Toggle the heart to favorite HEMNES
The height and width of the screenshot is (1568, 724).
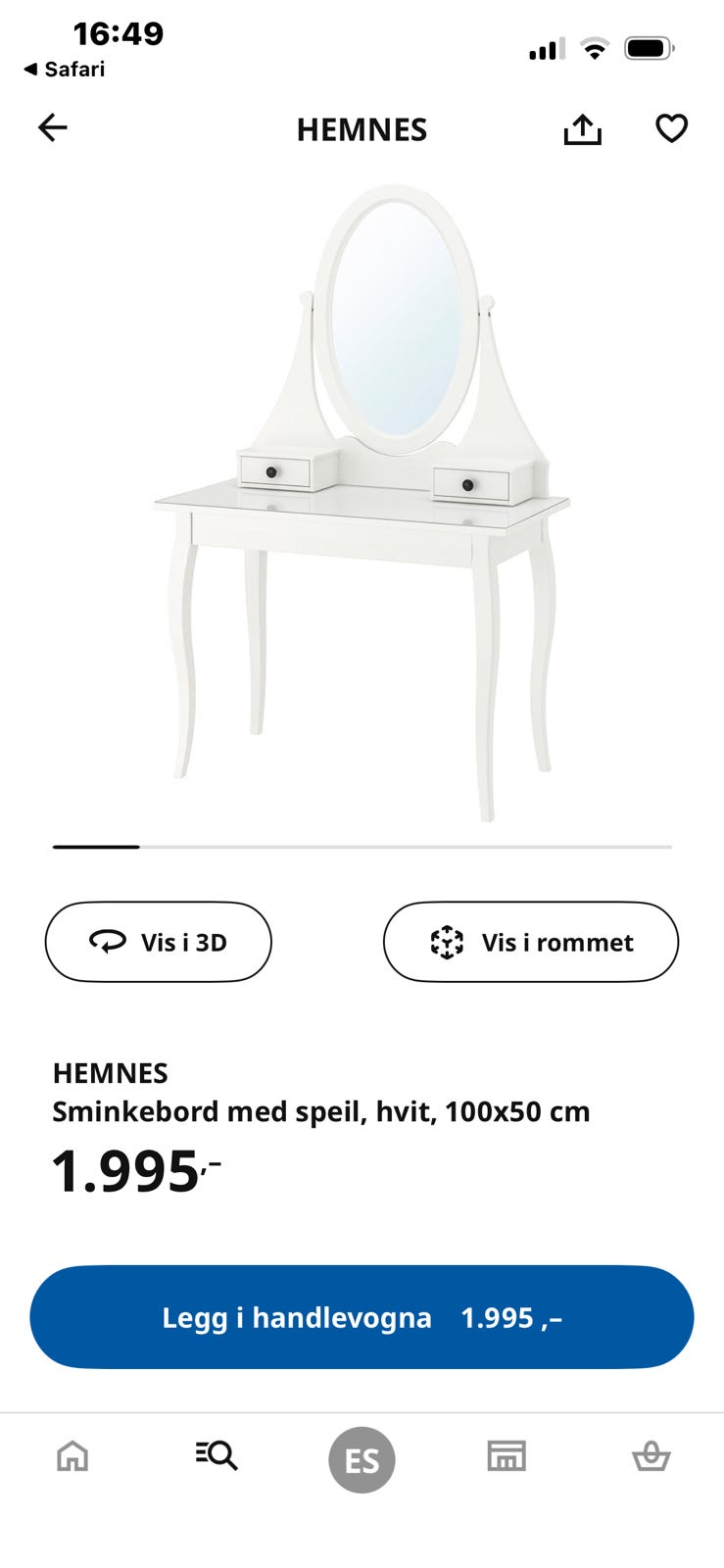pos(671,127)
